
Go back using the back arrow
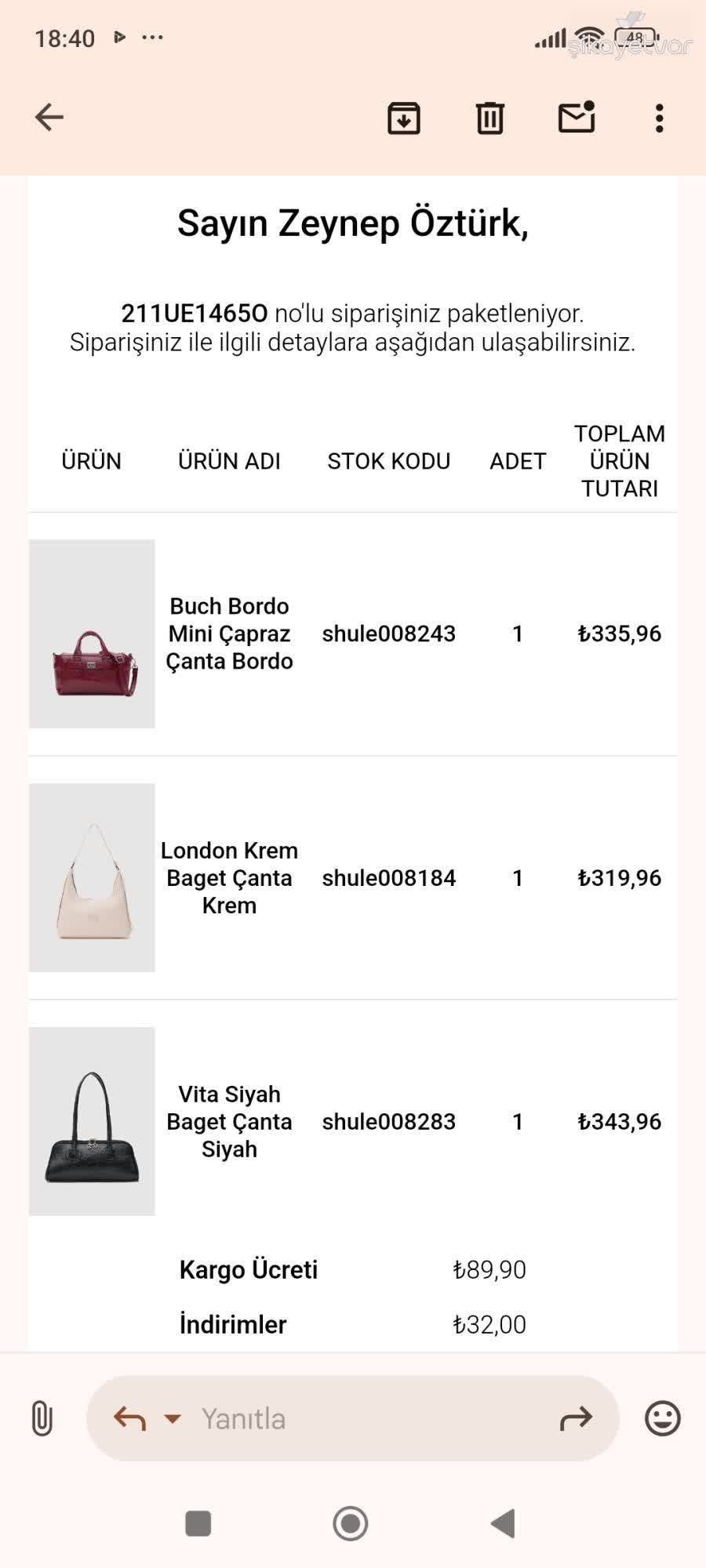[49, 118]
